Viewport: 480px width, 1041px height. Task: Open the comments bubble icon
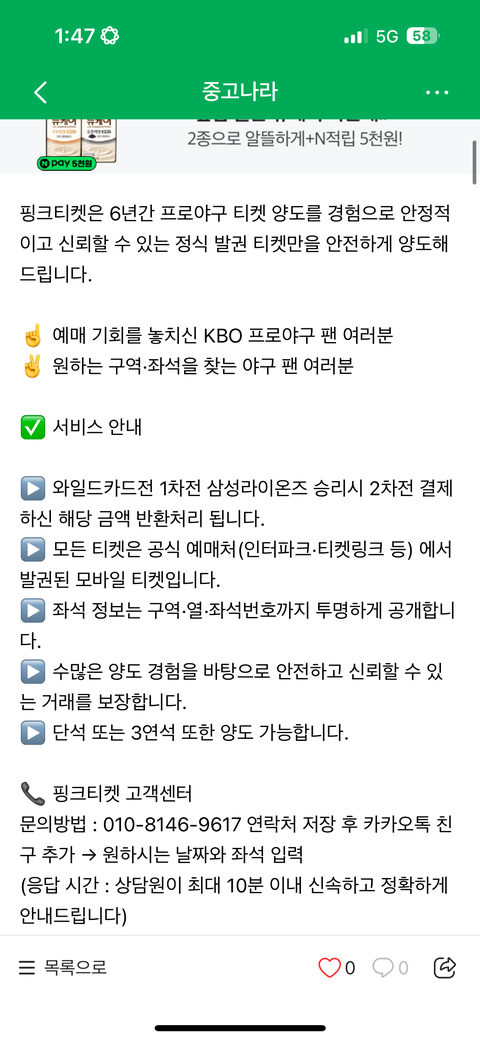pyautogui.click(x=384, y=967)
